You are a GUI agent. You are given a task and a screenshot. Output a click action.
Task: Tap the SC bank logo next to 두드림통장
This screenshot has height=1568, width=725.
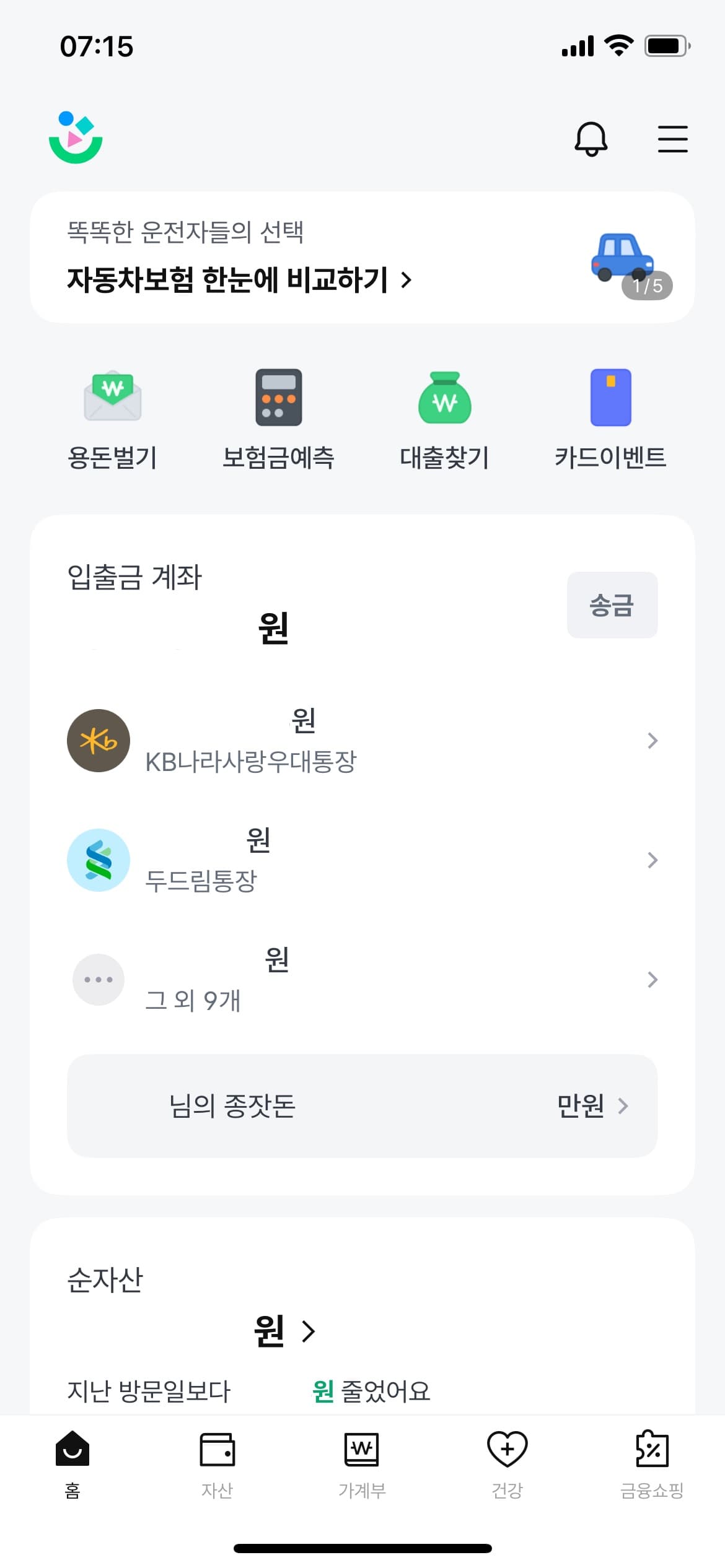point(98,860)
